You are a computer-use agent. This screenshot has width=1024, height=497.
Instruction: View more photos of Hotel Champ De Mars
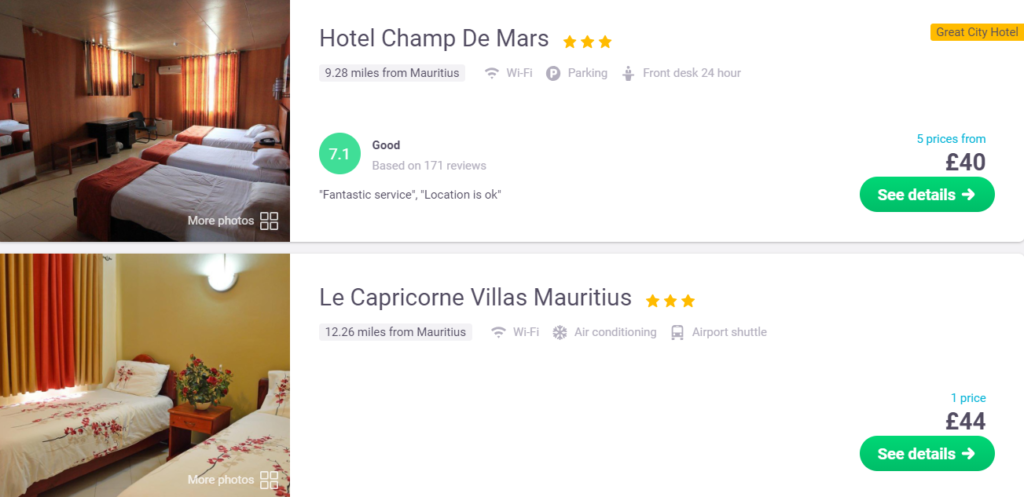tap(232, 221)
